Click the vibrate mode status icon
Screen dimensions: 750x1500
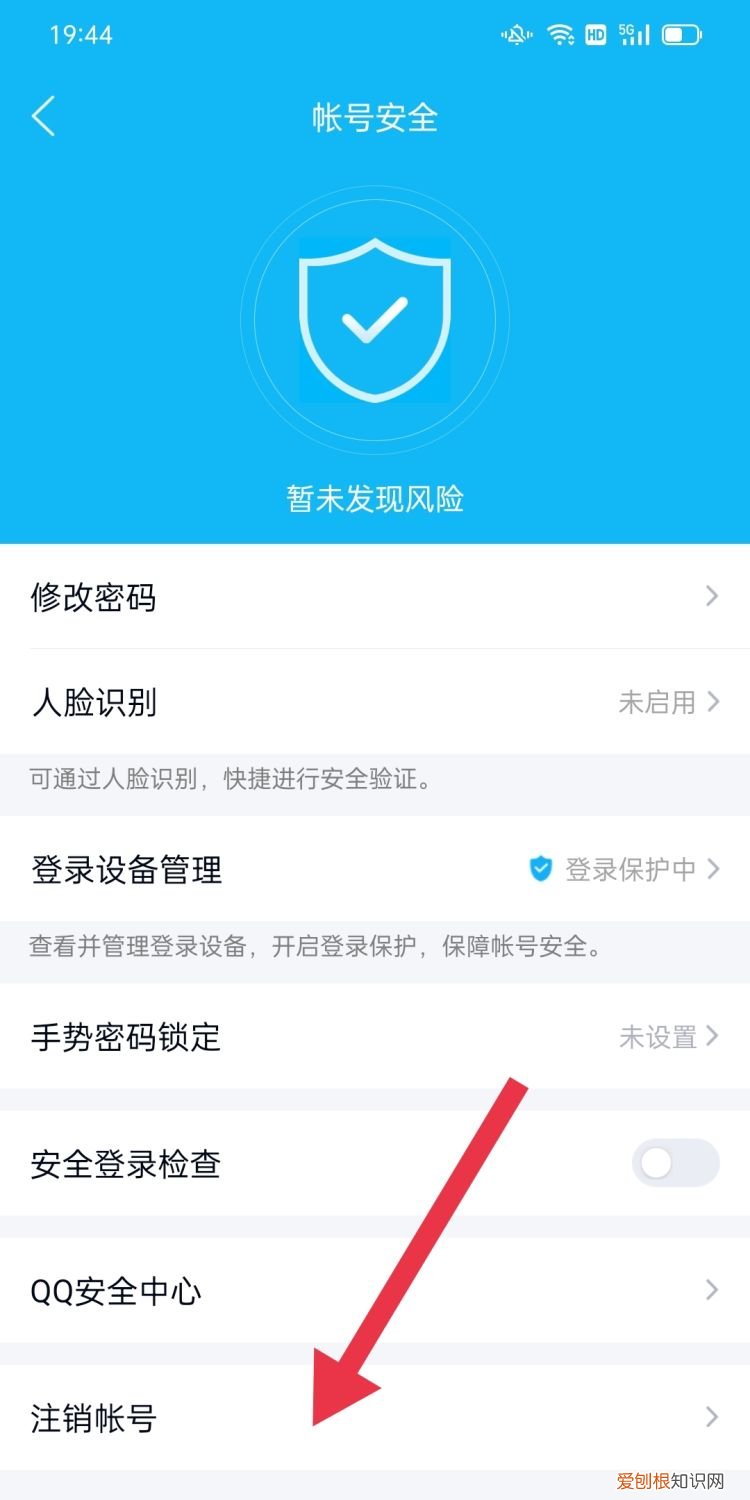517,35
